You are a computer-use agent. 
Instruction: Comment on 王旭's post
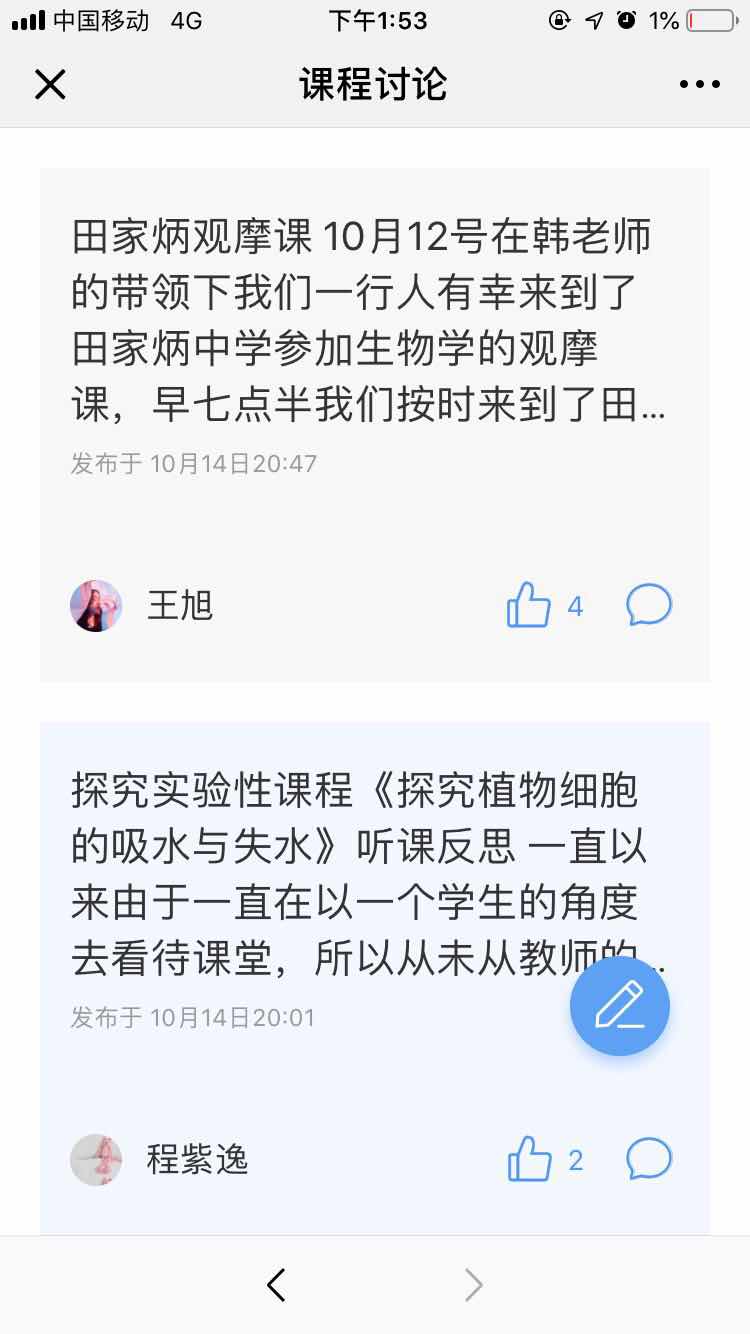point(649,605)
